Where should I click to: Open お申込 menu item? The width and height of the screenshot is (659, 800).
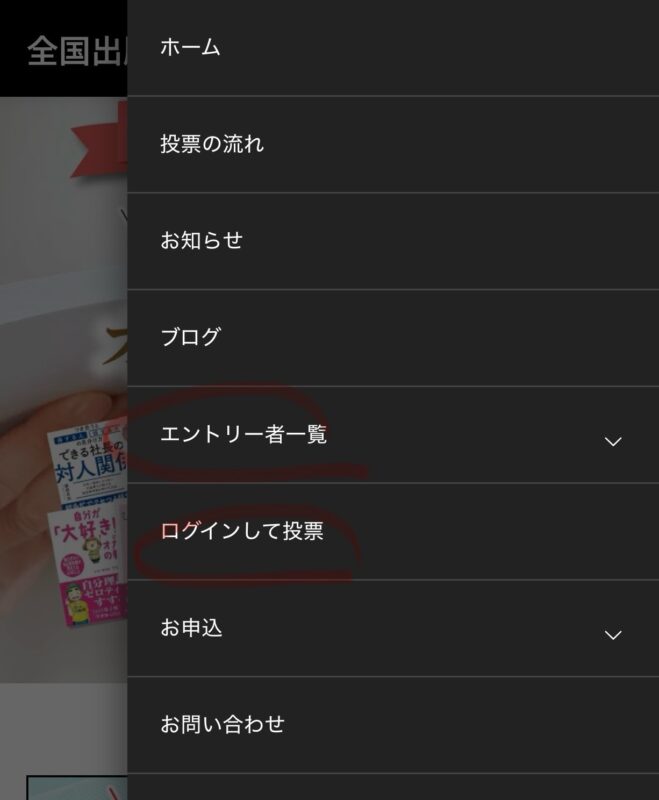tap(191, 628)
